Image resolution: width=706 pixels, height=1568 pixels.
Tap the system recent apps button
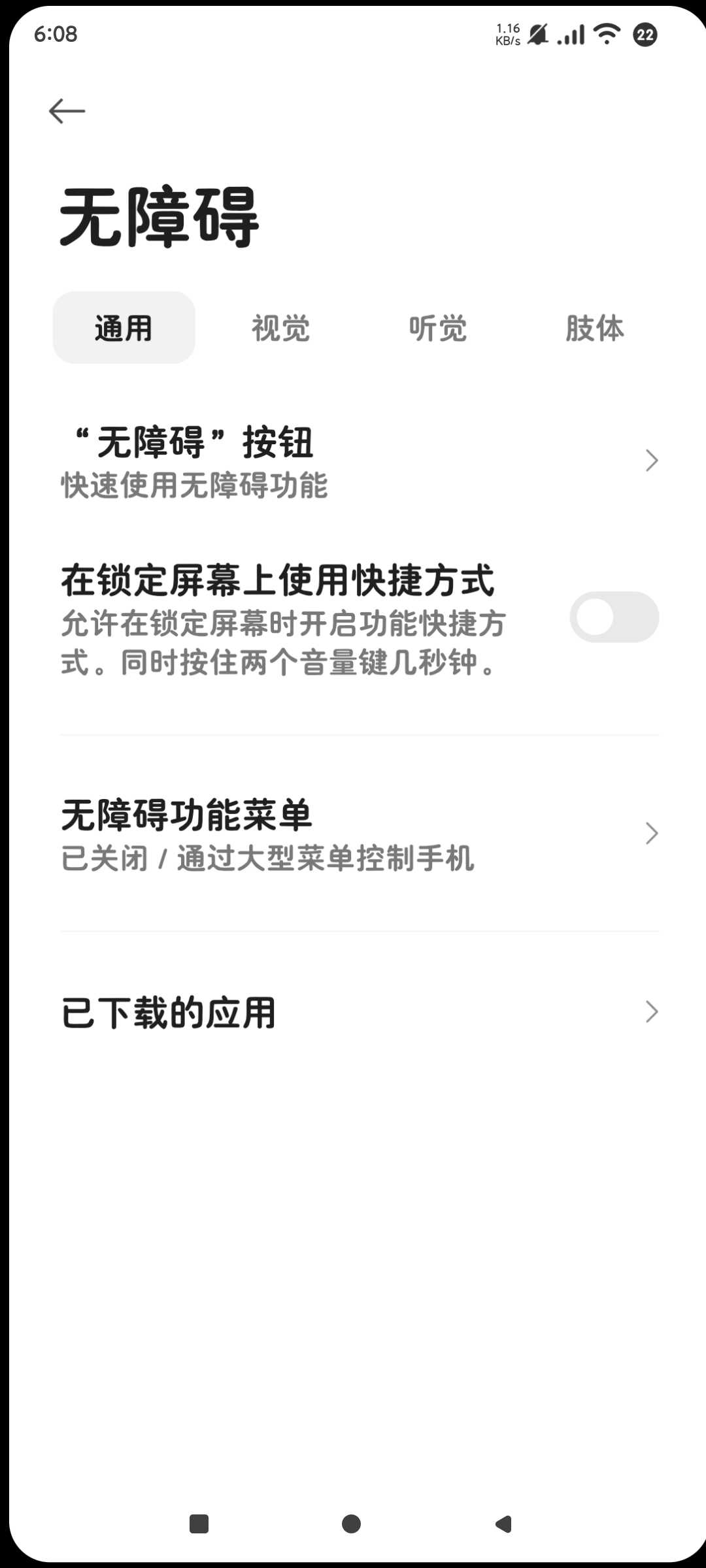point(199,1524)
